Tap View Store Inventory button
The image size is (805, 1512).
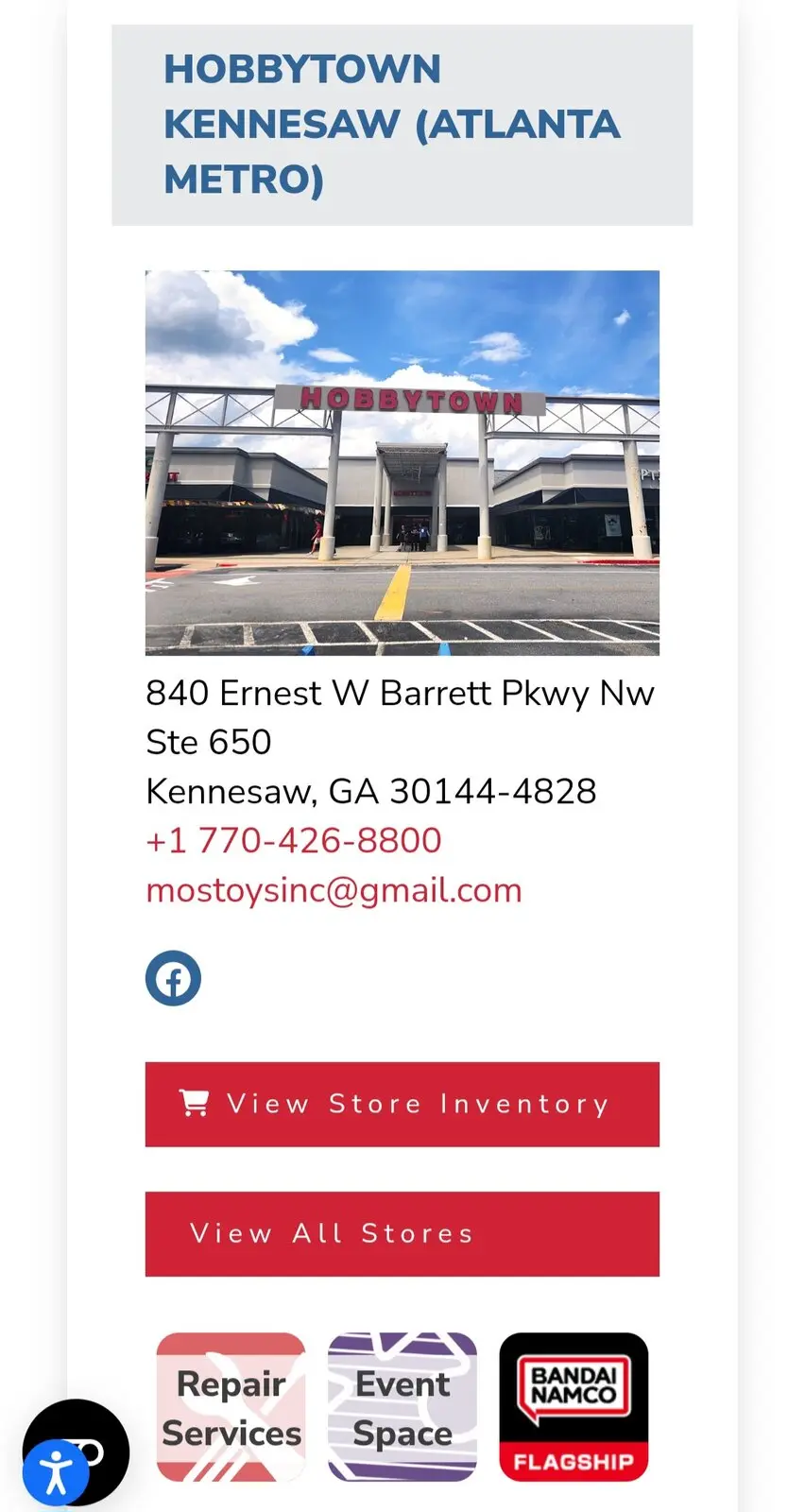point(402,1104)
